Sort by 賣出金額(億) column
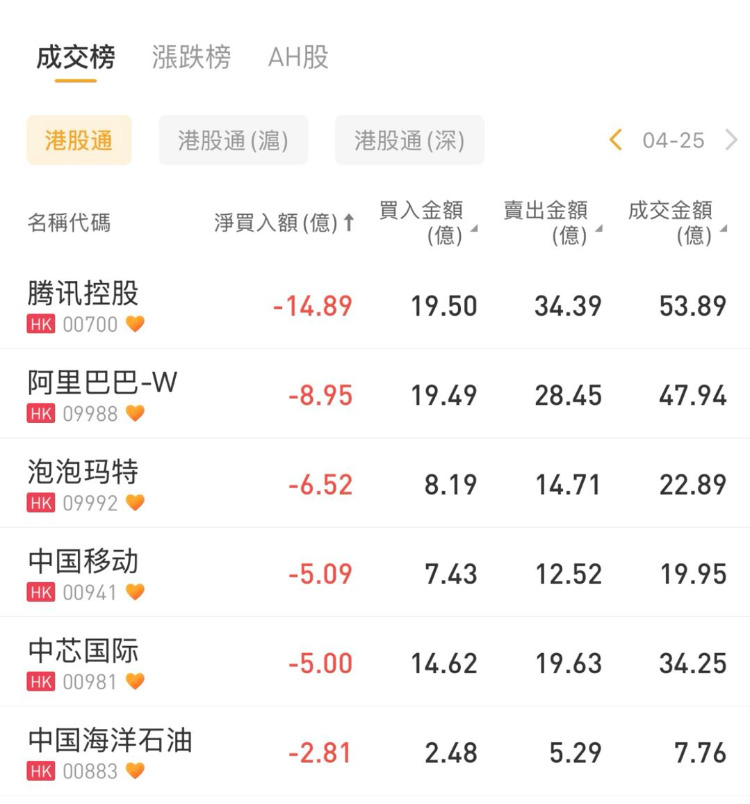The width and height of the screenshot is (750, 804). (x=549, y=222)
